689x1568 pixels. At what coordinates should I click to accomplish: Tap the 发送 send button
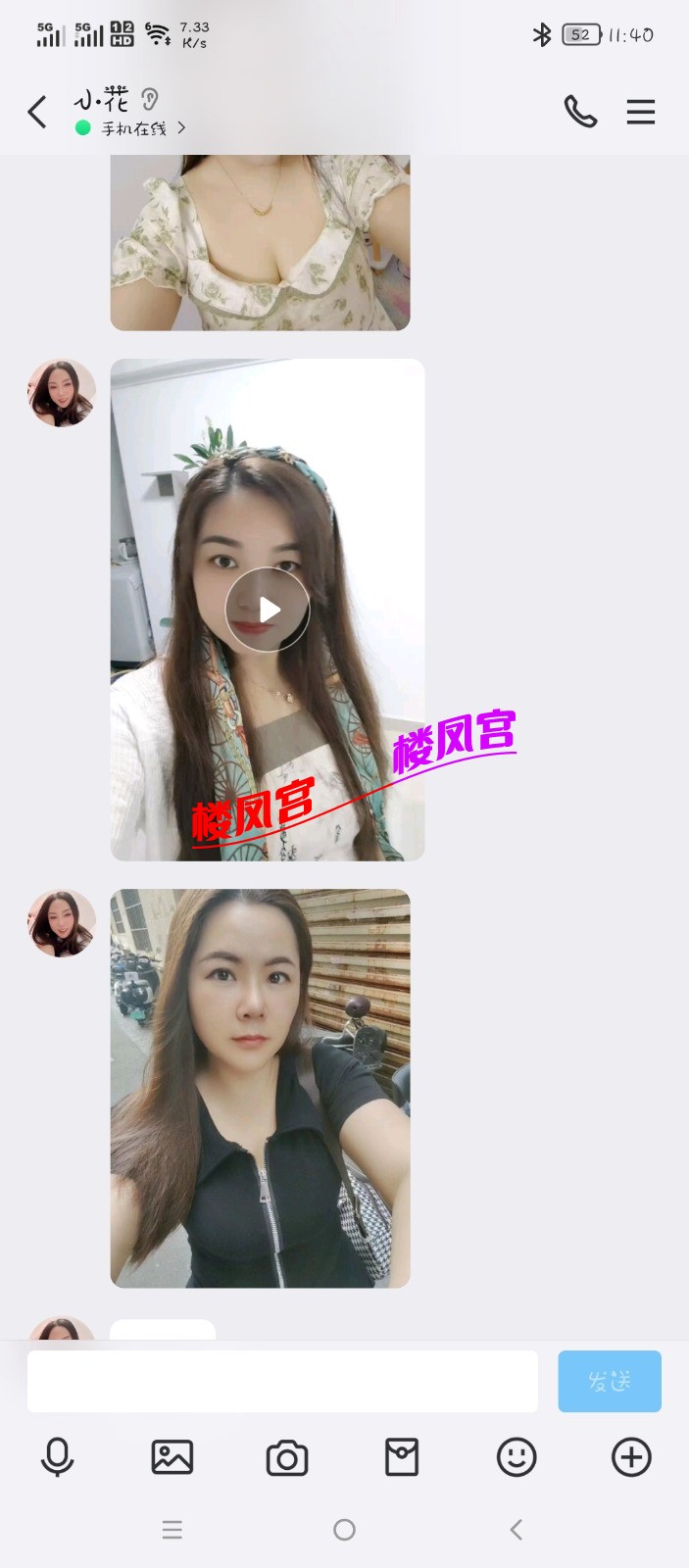point(609,1381)
